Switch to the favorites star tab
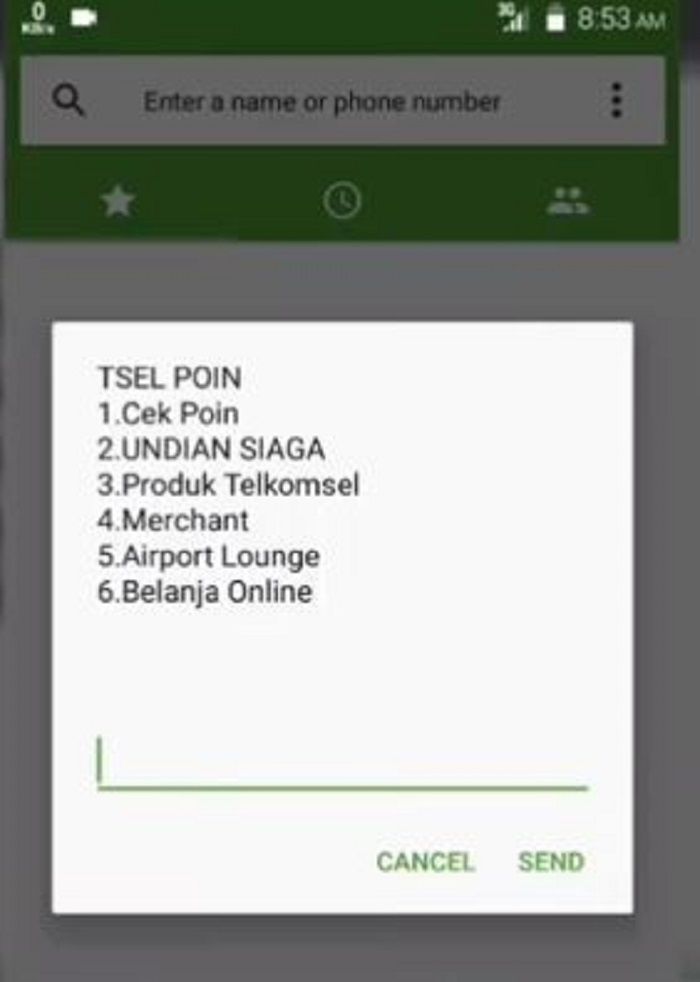700x982 pixels. tap(118, 201)
